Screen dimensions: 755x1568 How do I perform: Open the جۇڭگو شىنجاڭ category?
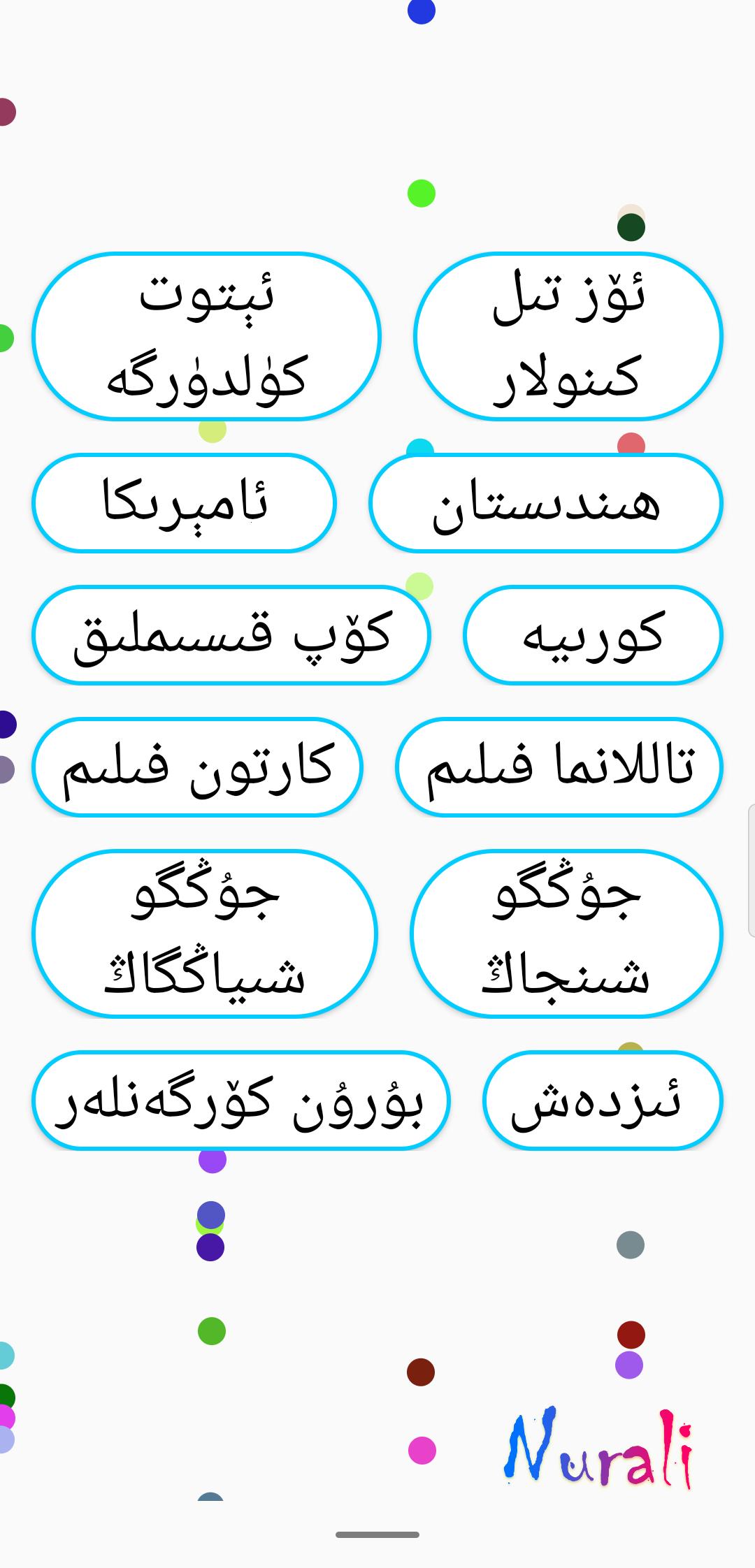tap(566, 934)
